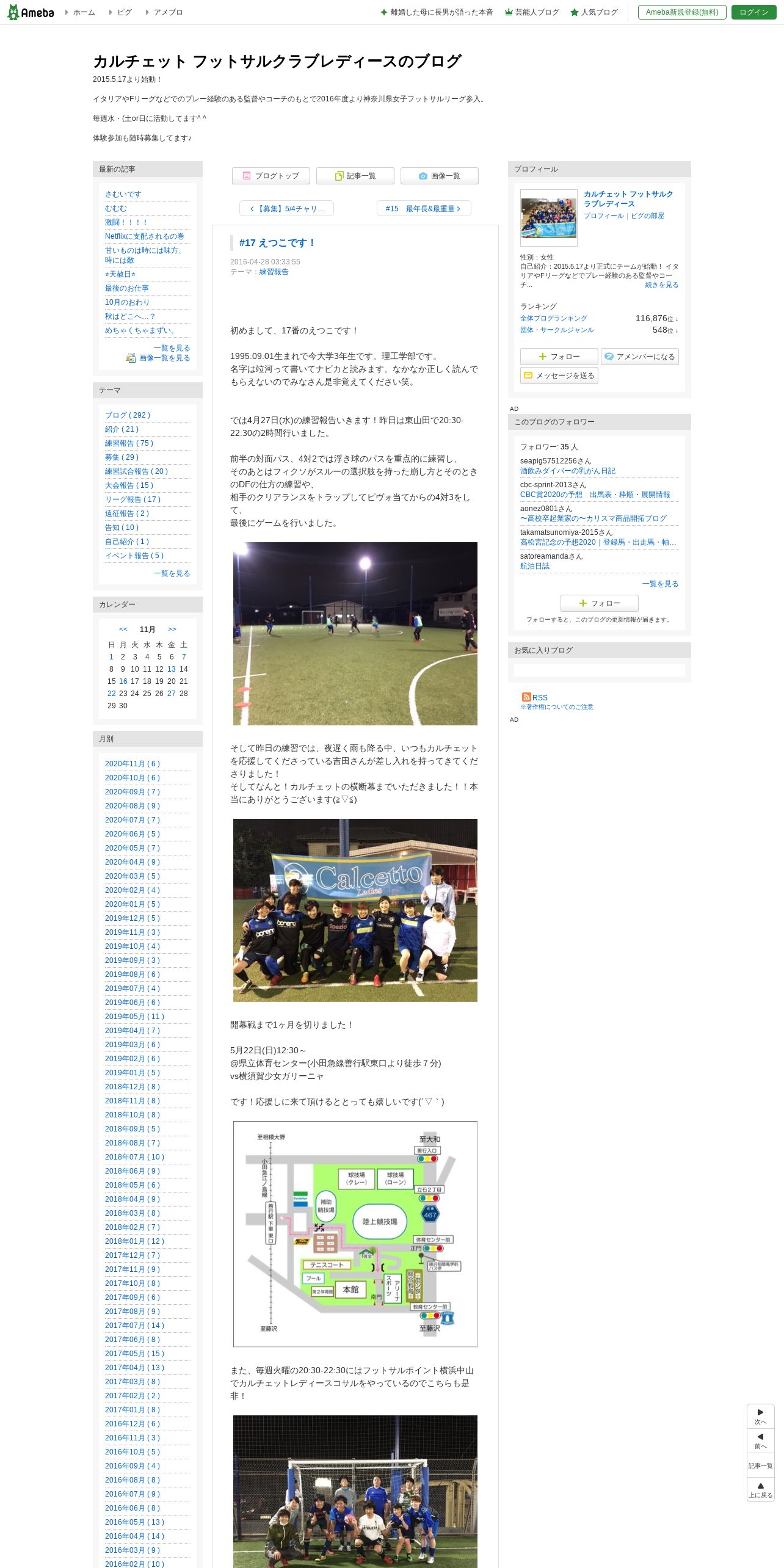Viewport: 784px width, 1568px height.
Task: Open 画像一覧 tab
Action: pyautogui.click(x=440, y=176)
